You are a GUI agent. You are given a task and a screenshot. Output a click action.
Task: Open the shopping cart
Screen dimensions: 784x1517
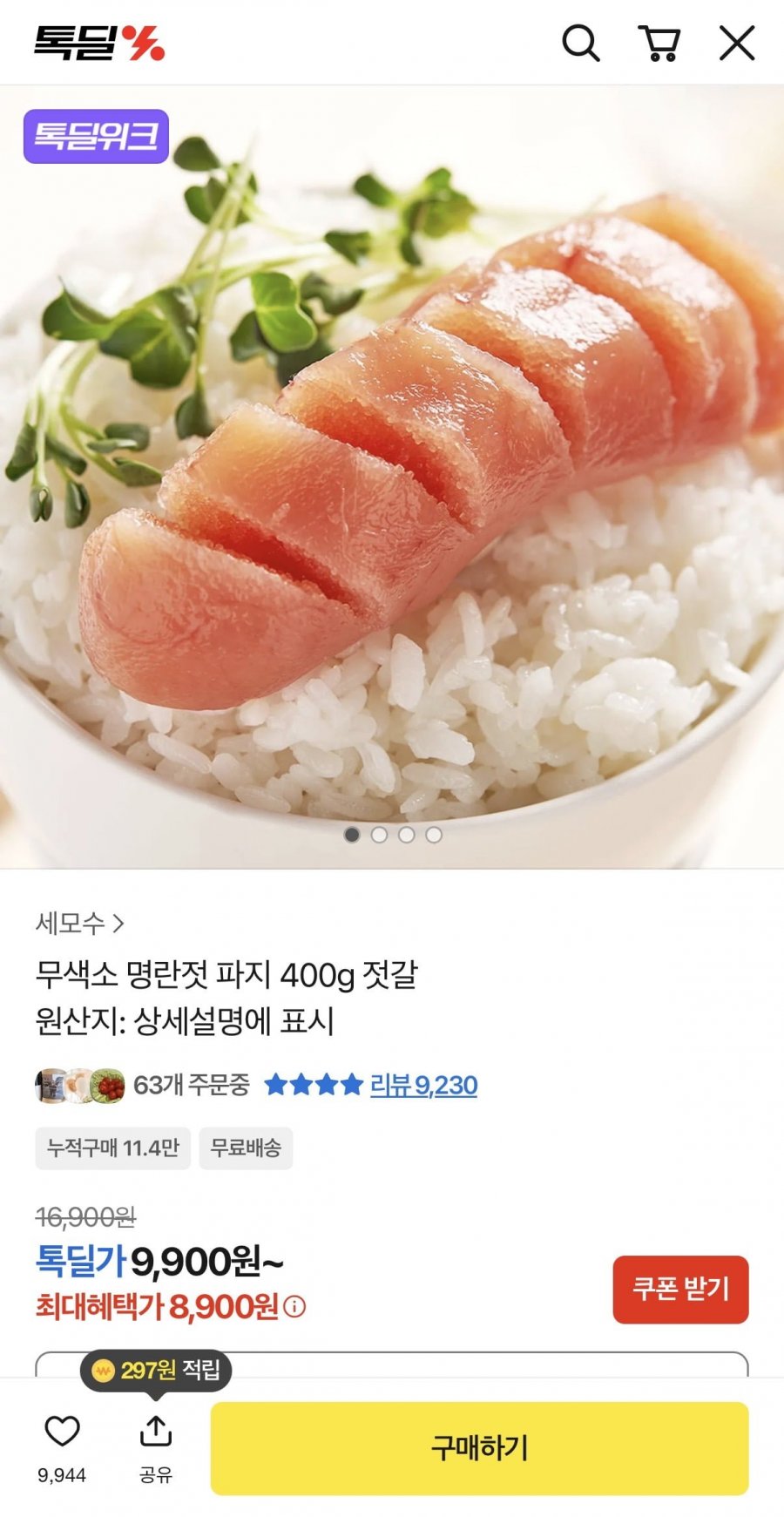(659, 43)
